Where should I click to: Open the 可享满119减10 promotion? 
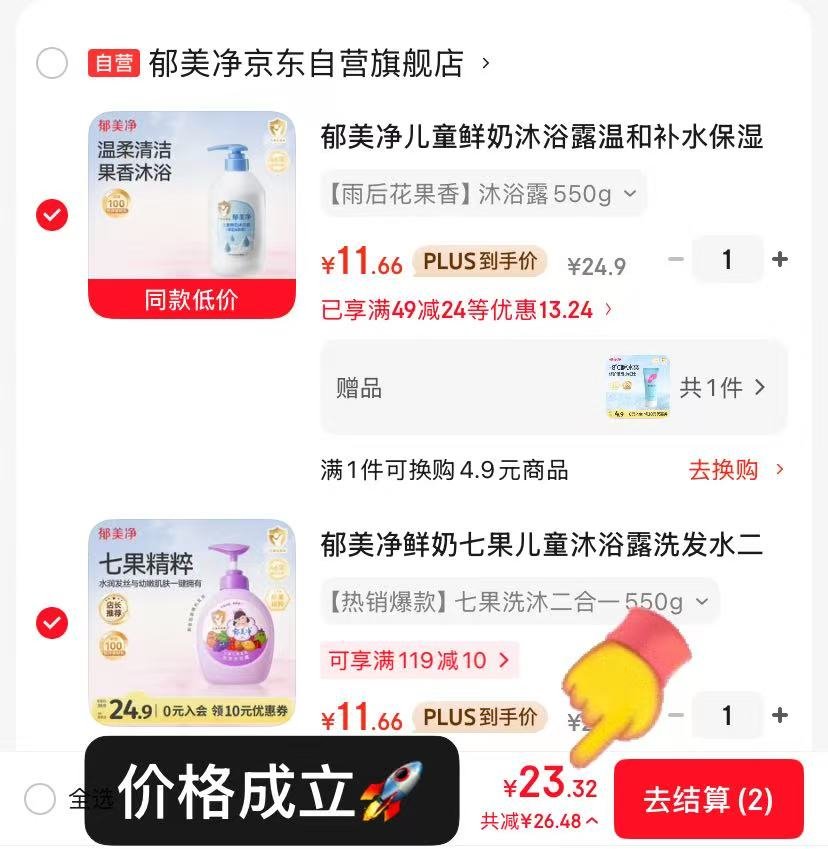tap(420, 660)
